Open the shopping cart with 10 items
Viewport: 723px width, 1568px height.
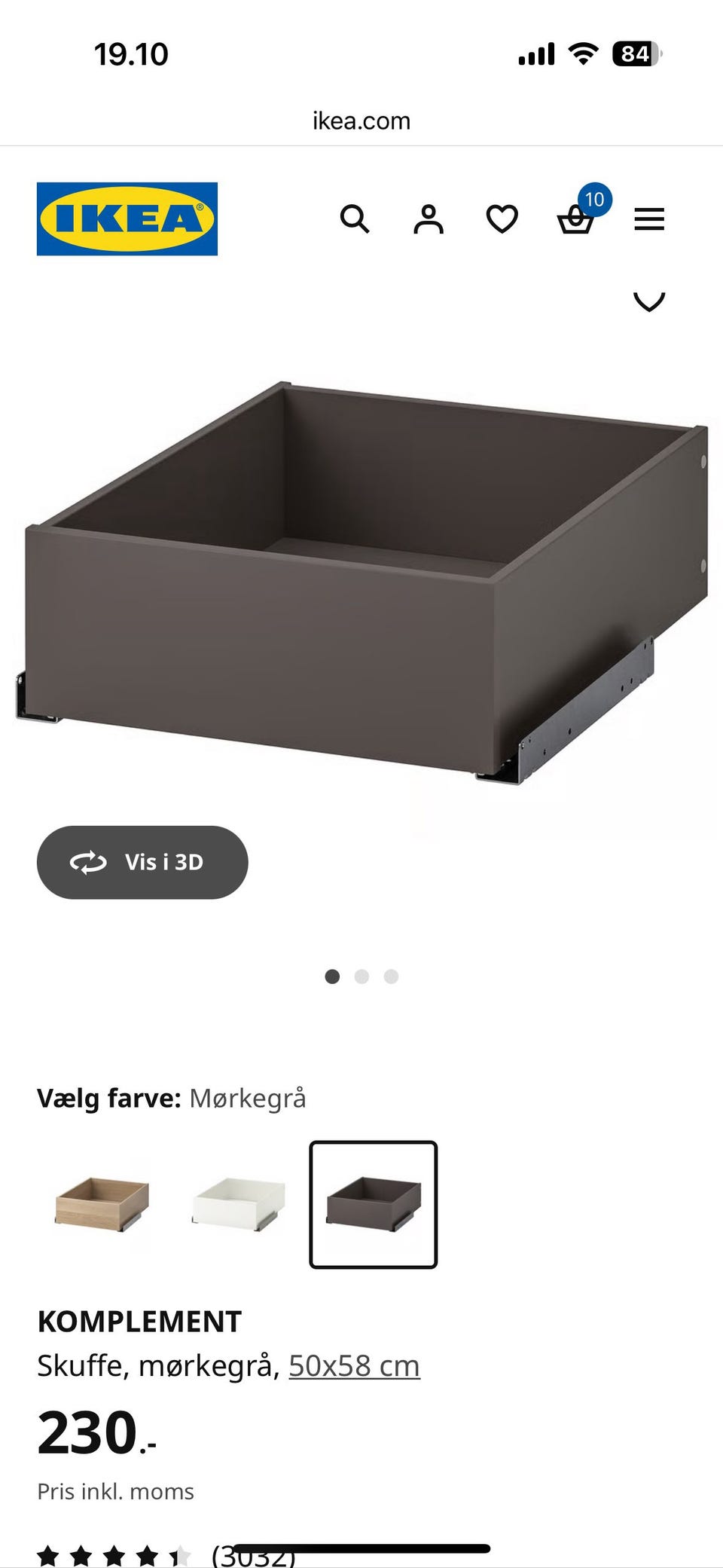click(x=576, y=222)
